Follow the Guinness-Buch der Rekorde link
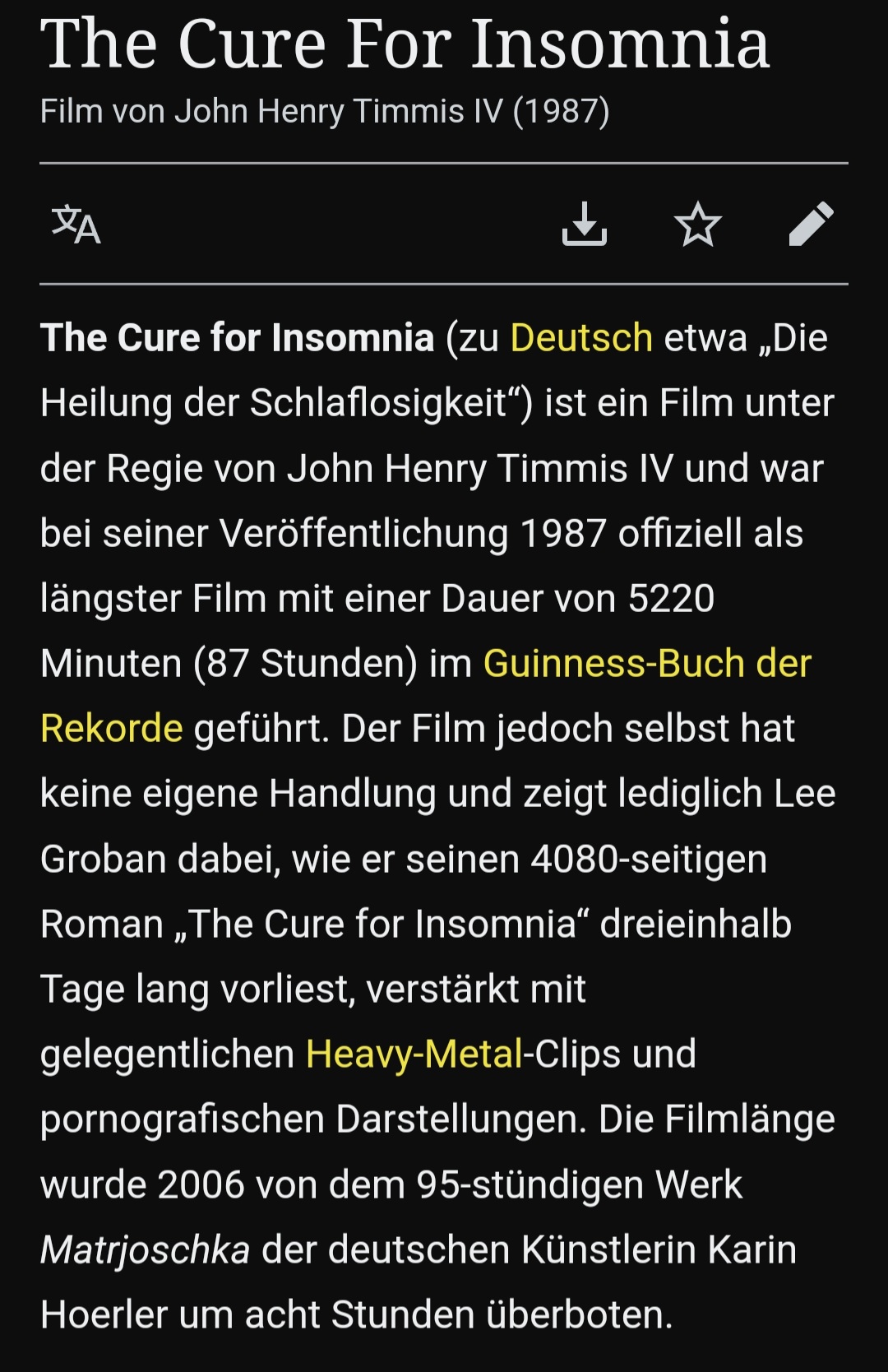Screen dimensions: 888x1372 click(x=647, y=664)
